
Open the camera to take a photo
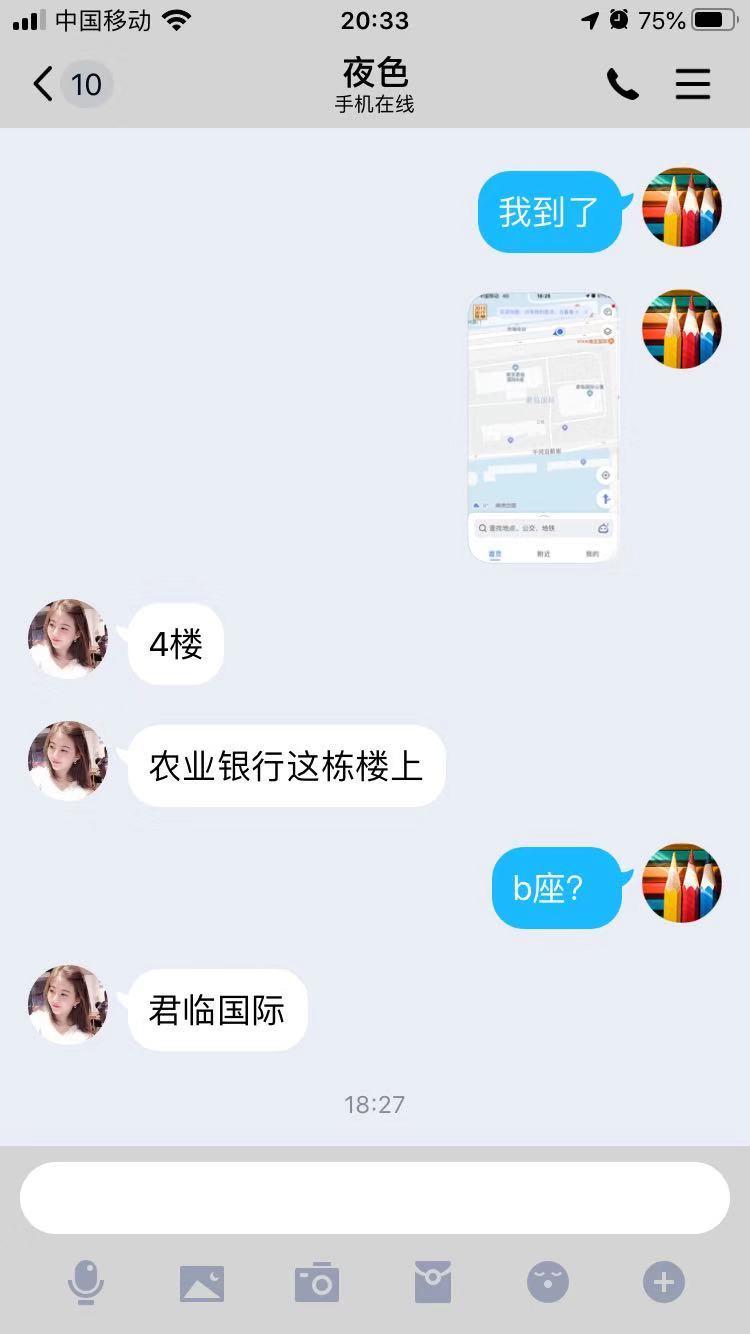(317, 1282)
